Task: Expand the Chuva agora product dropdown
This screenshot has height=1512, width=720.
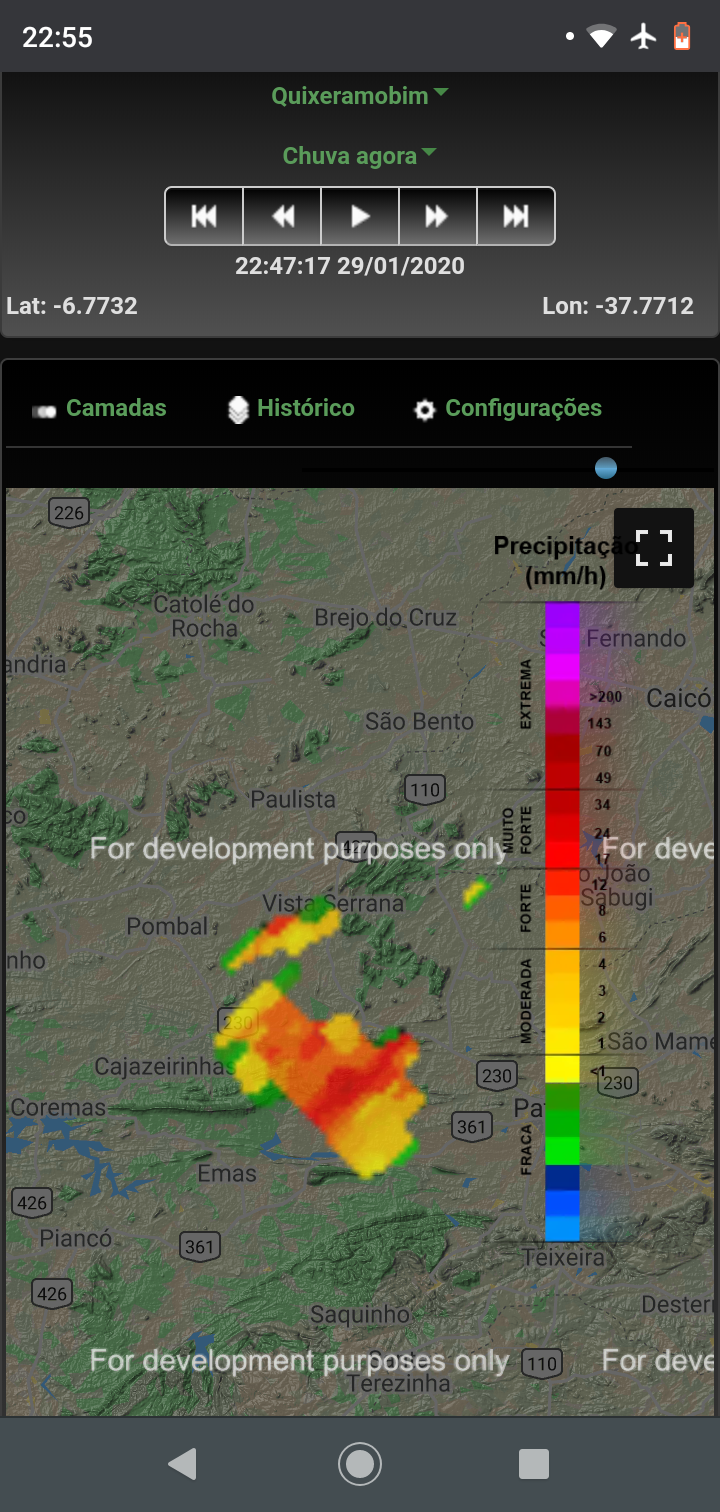Action: click(x=359, y=156)
